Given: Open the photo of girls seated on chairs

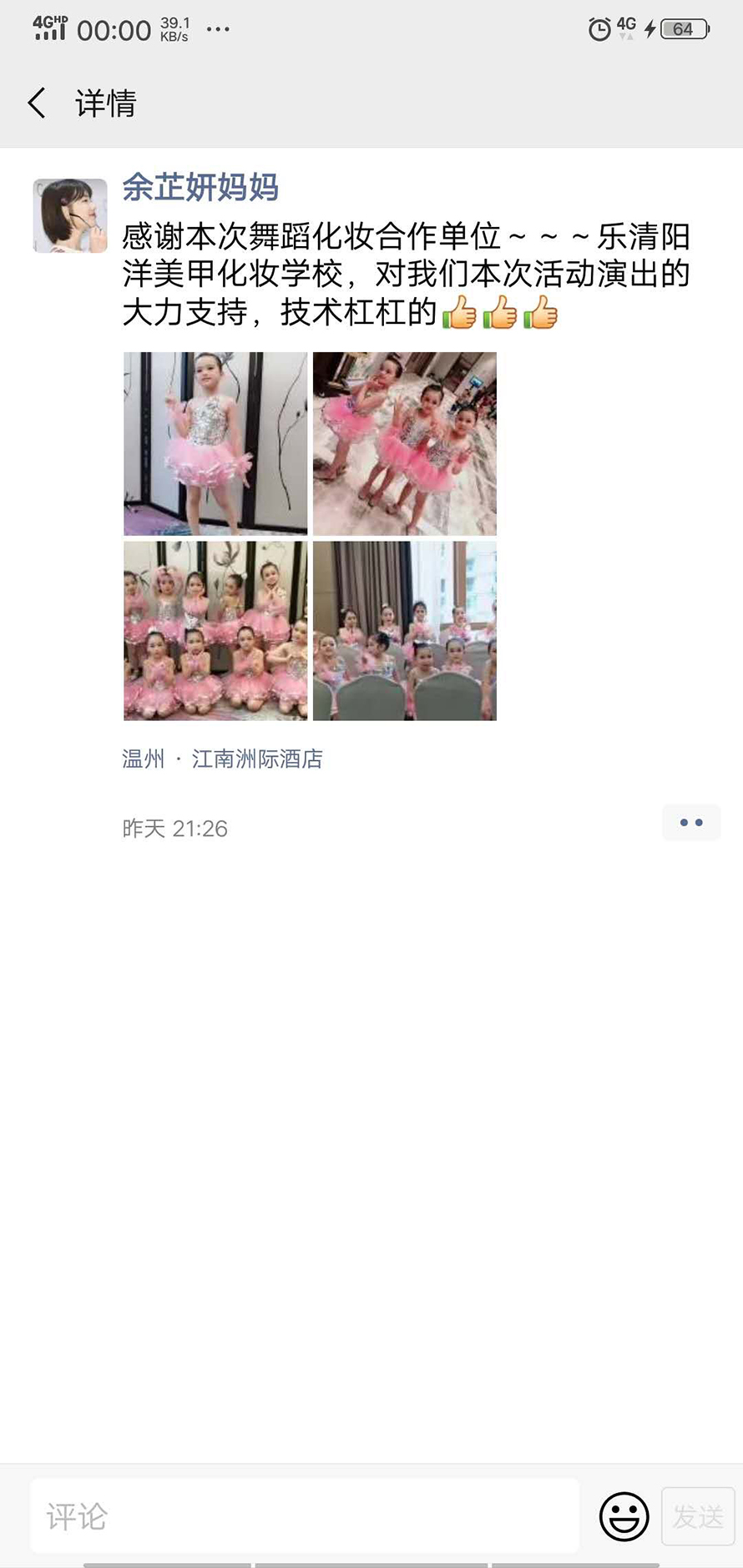Looking at the screenshot, I should click(x=405, y=631).
